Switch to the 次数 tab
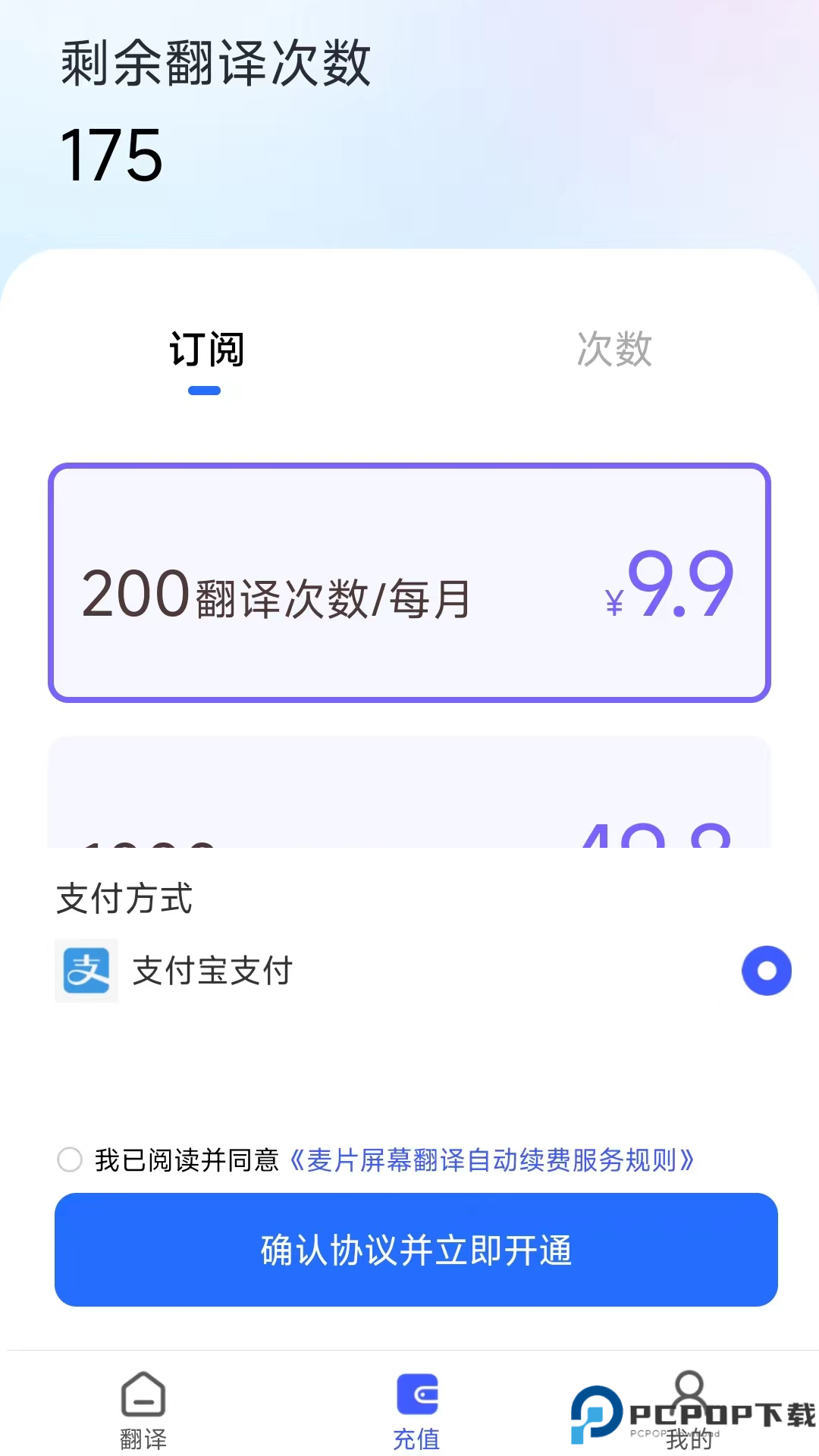 coord(614,350)
